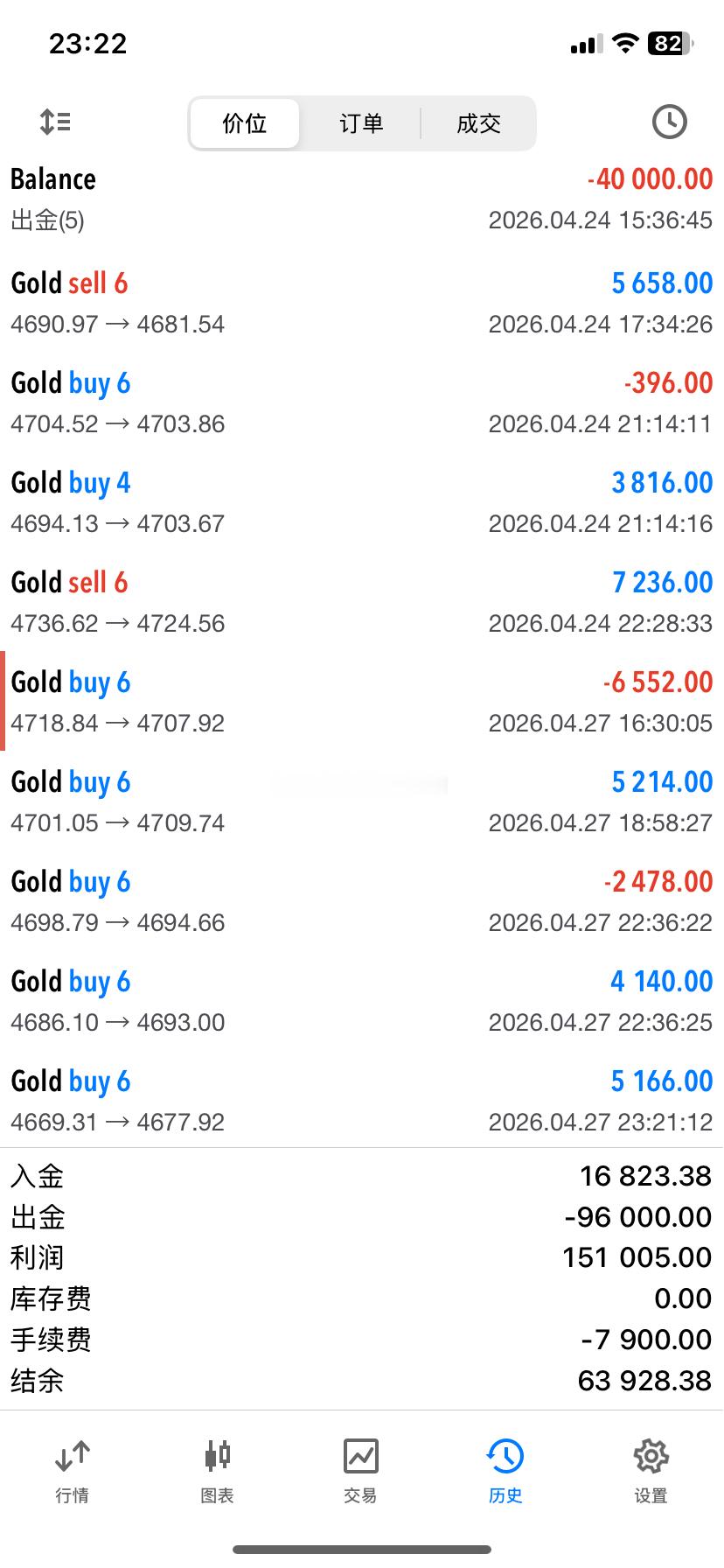Open the Gold buy 6 trade with -6 552.00
The image size is (724, 1568).
click(x=362, y=701)
